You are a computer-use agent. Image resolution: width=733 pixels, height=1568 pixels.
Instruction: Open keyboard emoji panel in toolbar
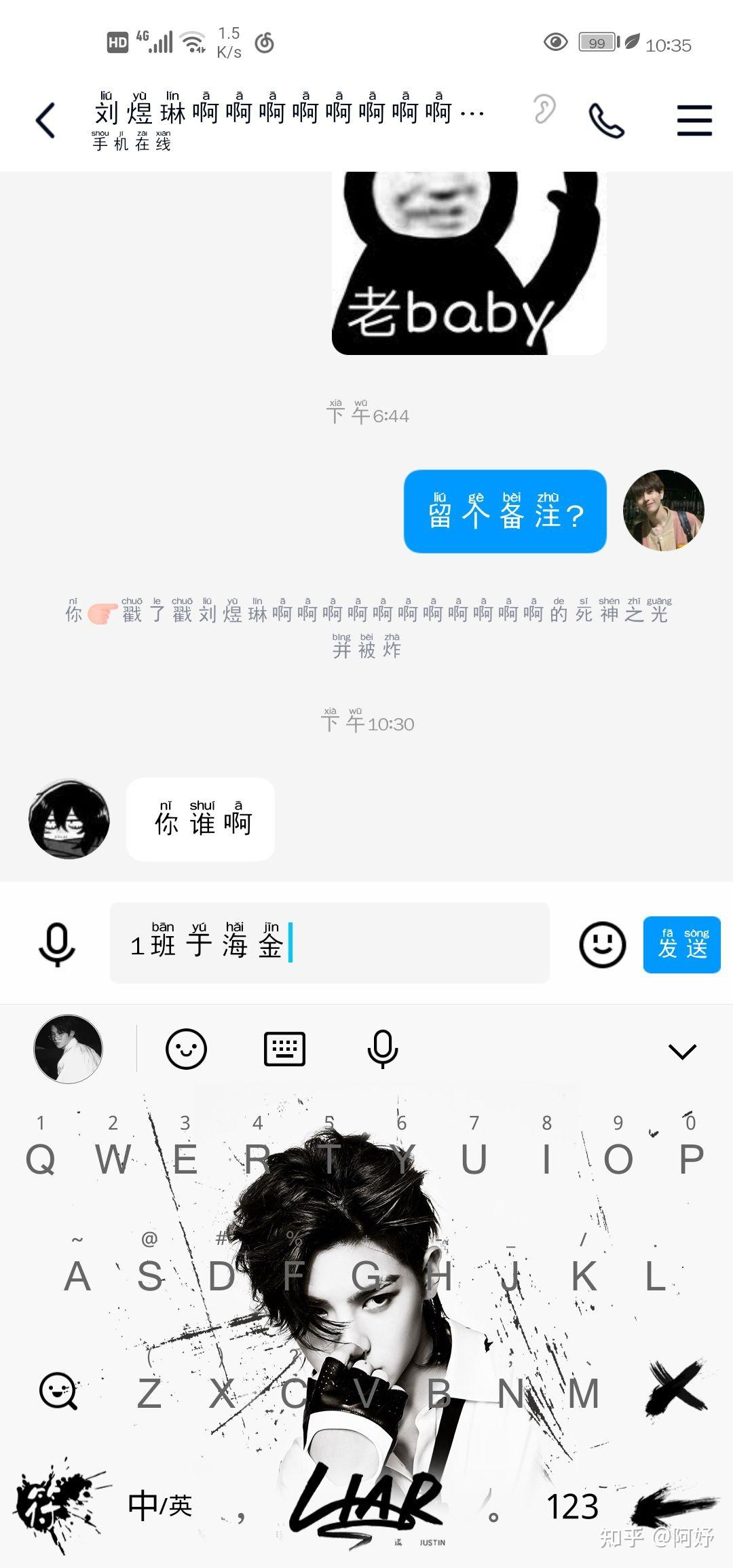(186, 1049)
